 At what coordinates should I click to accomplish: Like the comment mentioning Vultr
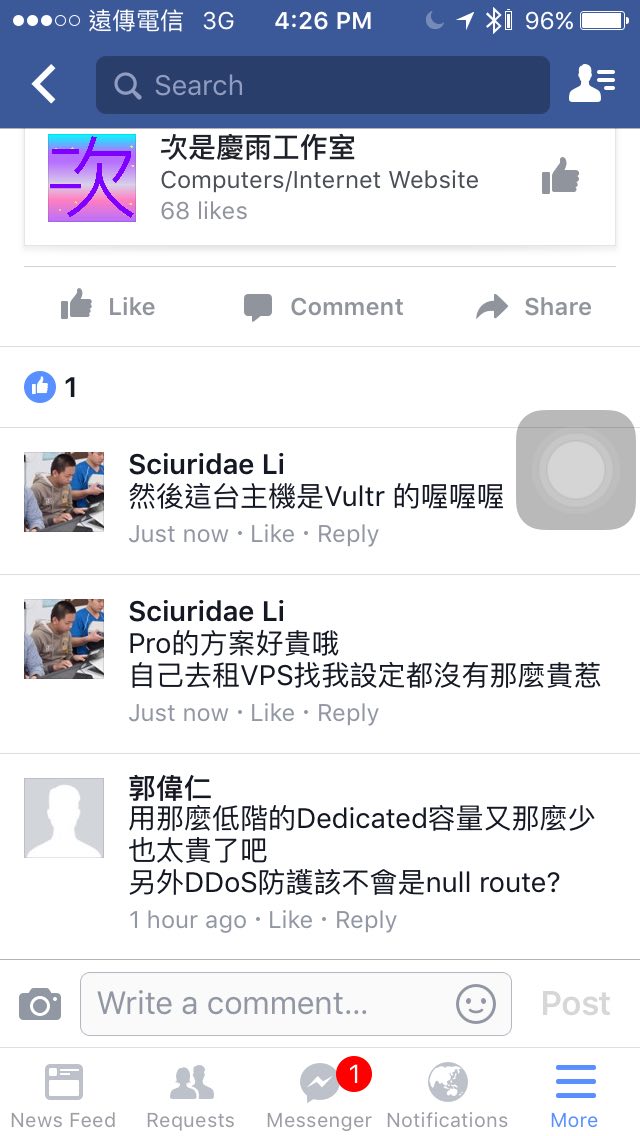pyautogui.click(x=272, y=534)
